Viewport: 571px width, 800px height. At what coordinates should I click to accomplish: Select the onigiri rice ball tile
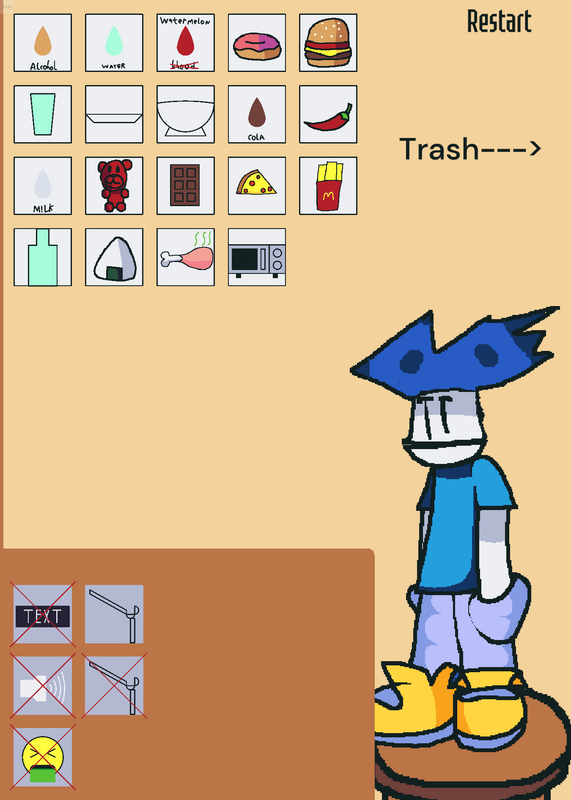click(x=114, y=257)
